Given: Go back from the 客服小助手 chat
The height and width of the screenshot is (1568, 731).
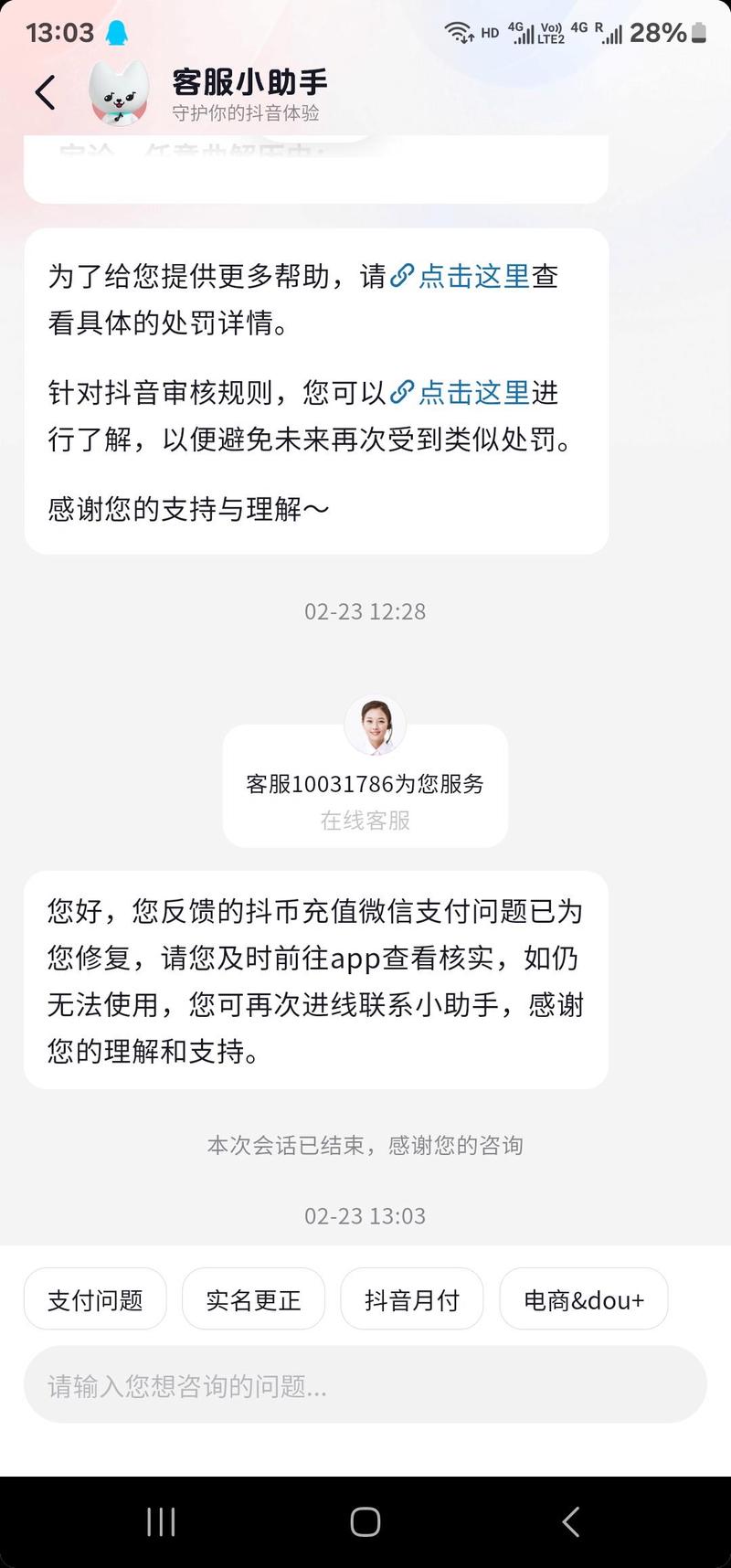Looking at the screenshot, I should [x=46, y=92].
